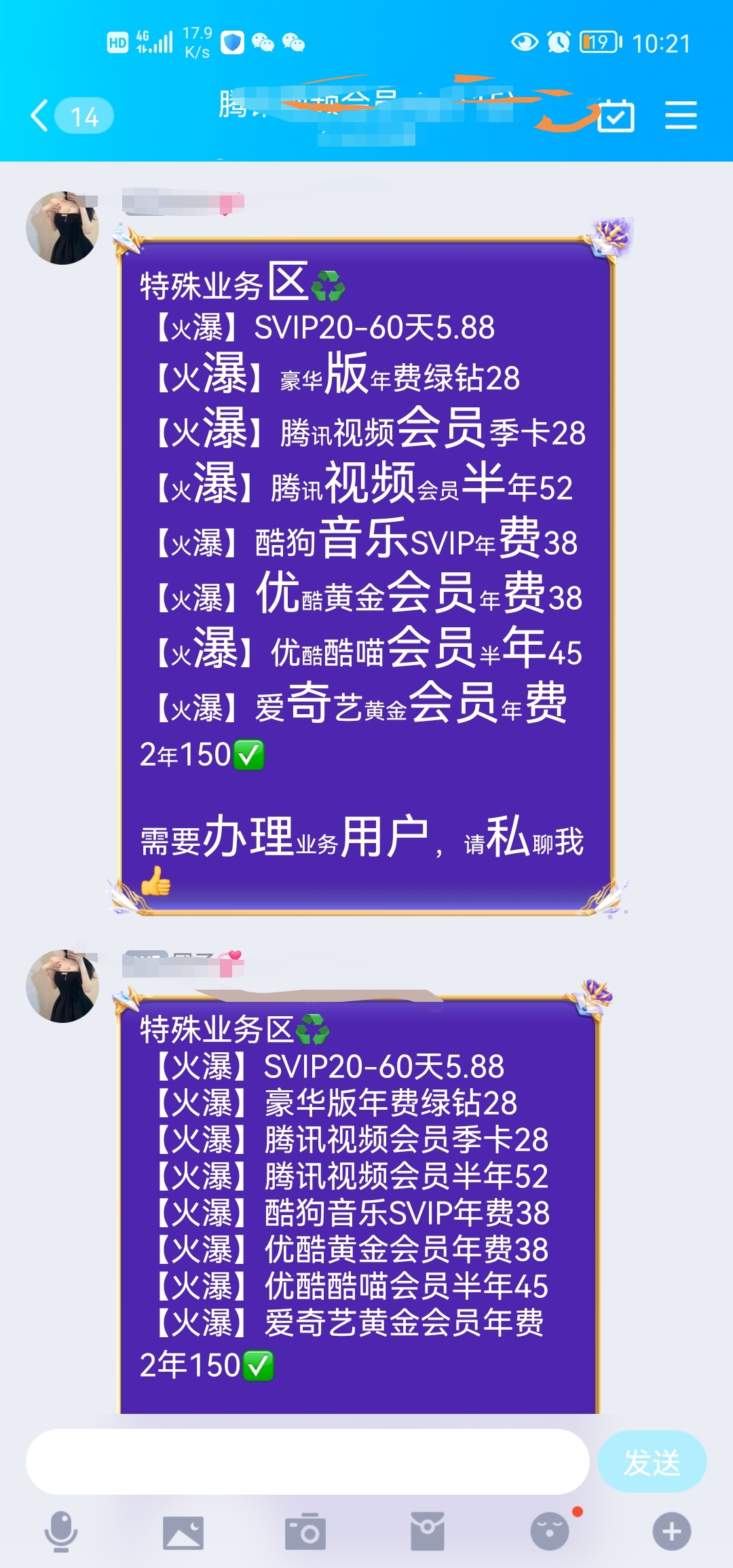Tap the sender's avatar on first message
The image size is (733, 1568).
(62, 228)
